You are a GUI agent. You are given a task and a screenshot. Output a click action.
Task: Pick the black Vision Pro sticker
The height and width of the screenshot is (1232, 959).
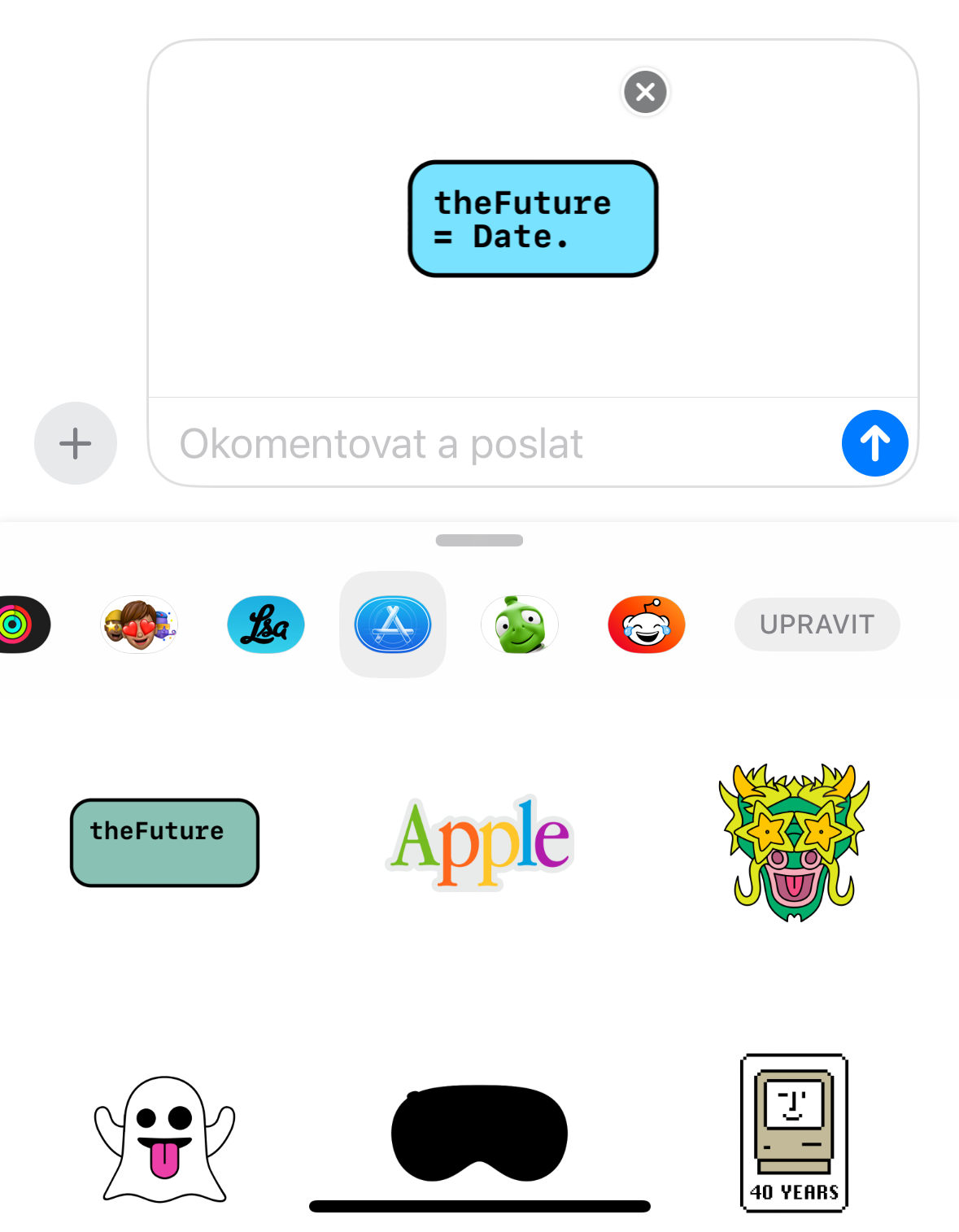pos(479,1138)
